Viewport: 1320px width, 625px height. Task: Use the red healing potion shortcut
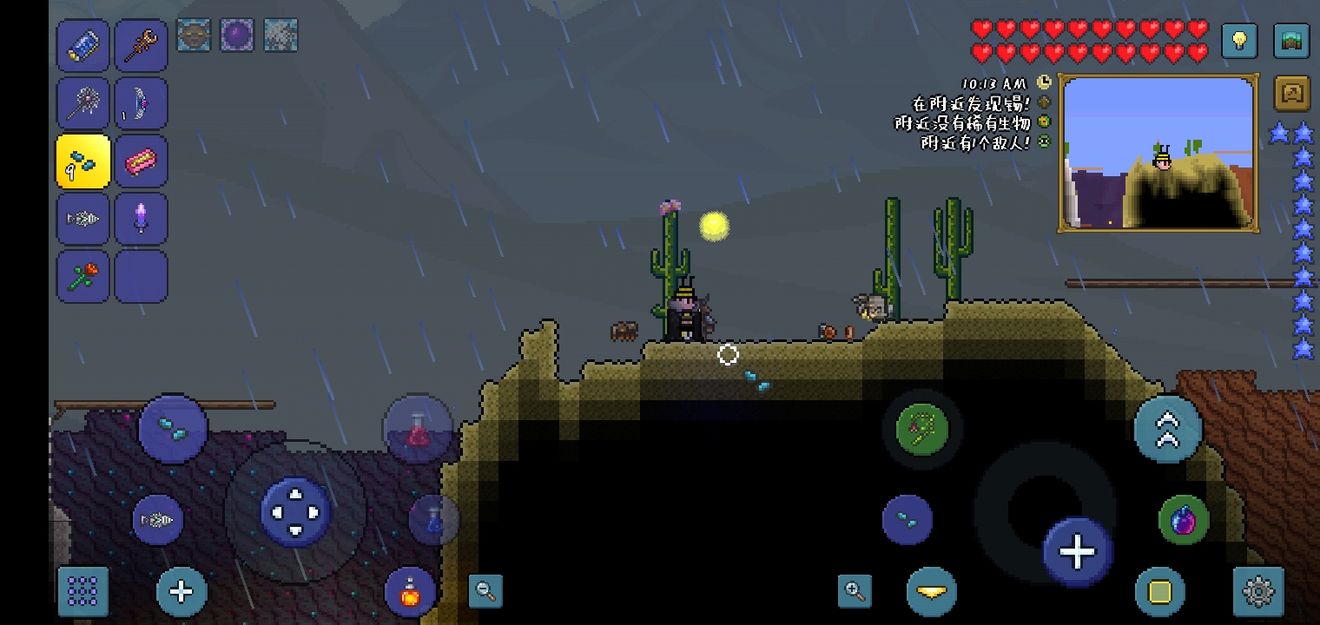pos(418,430)
